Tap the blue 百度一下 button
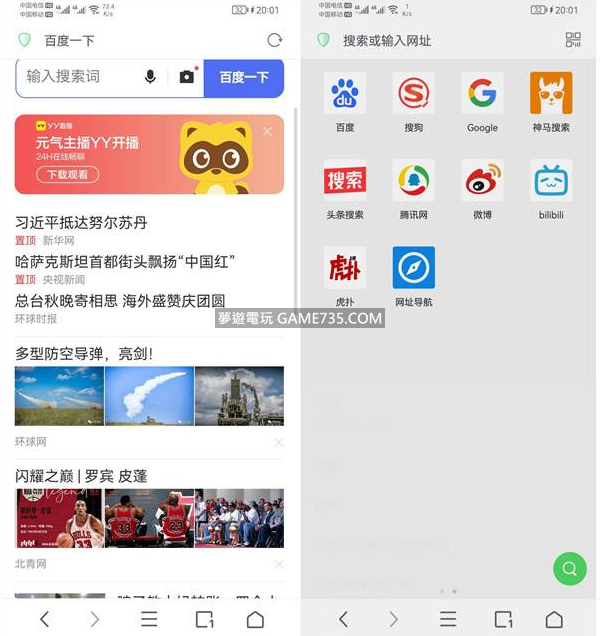 [x=243, y=77]
